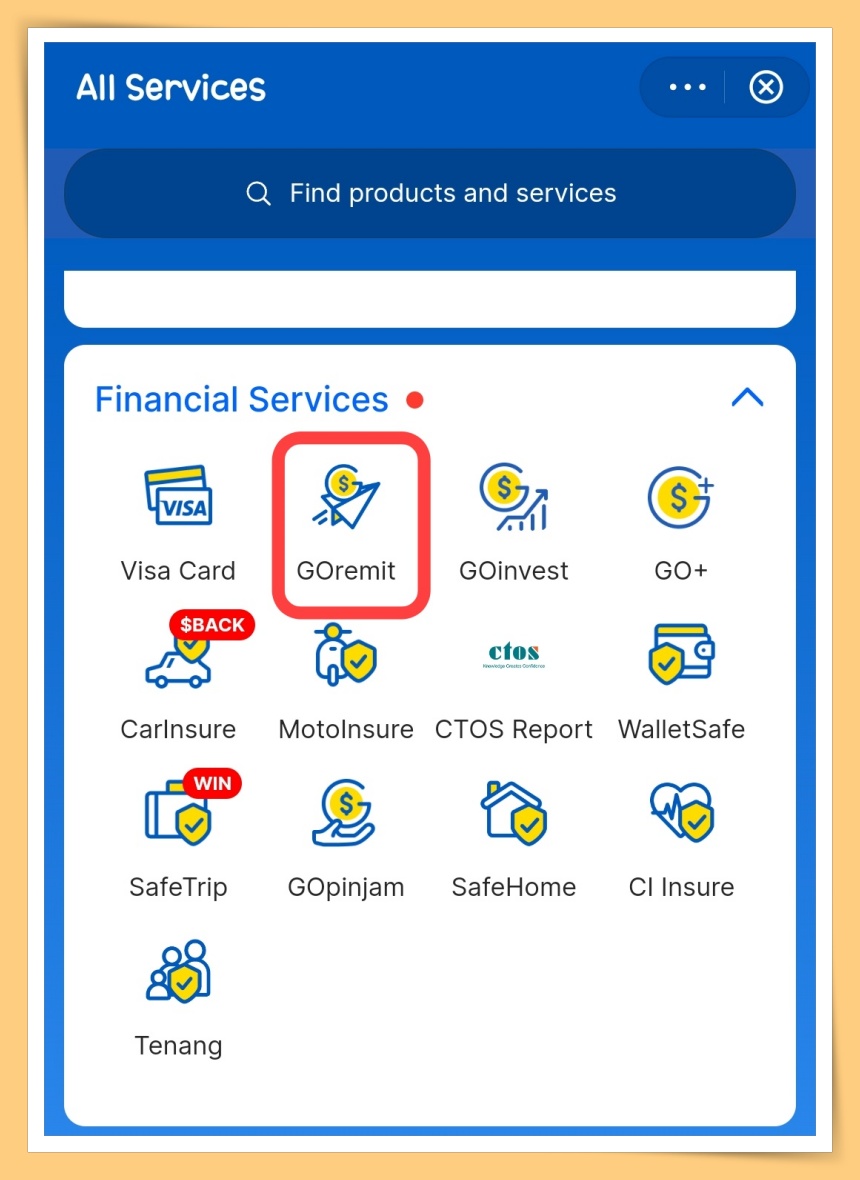The width and height of the screenshot is (860, 1180).
Task: Open SafeTrip insurance
Action: [178, 840]
